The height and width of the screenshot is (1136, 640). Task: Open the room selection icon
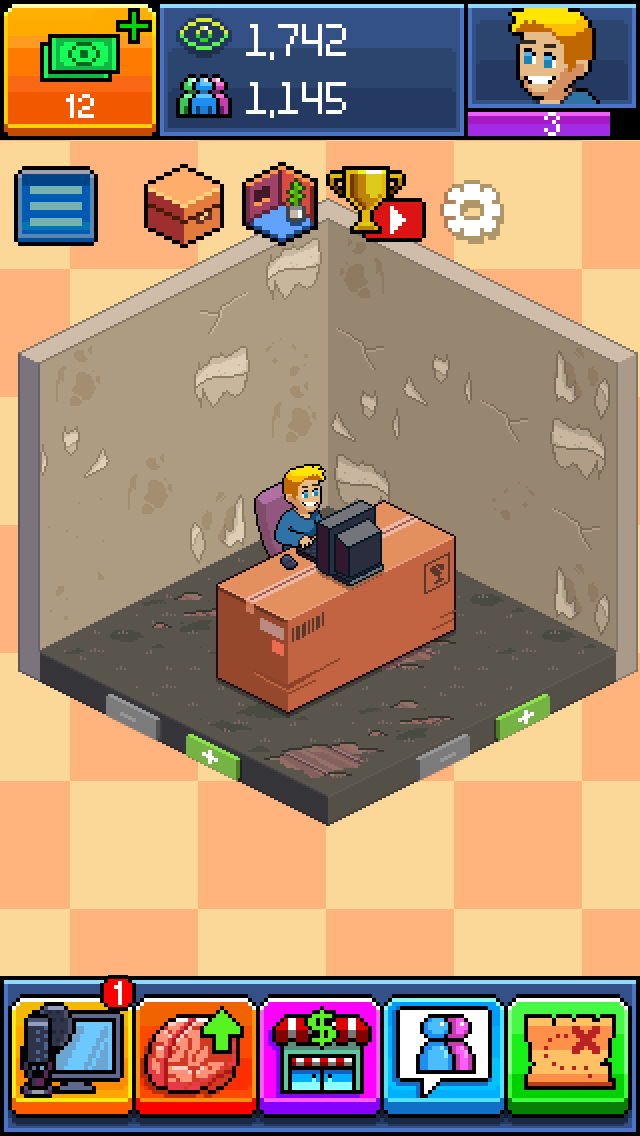tap(281, 204)
